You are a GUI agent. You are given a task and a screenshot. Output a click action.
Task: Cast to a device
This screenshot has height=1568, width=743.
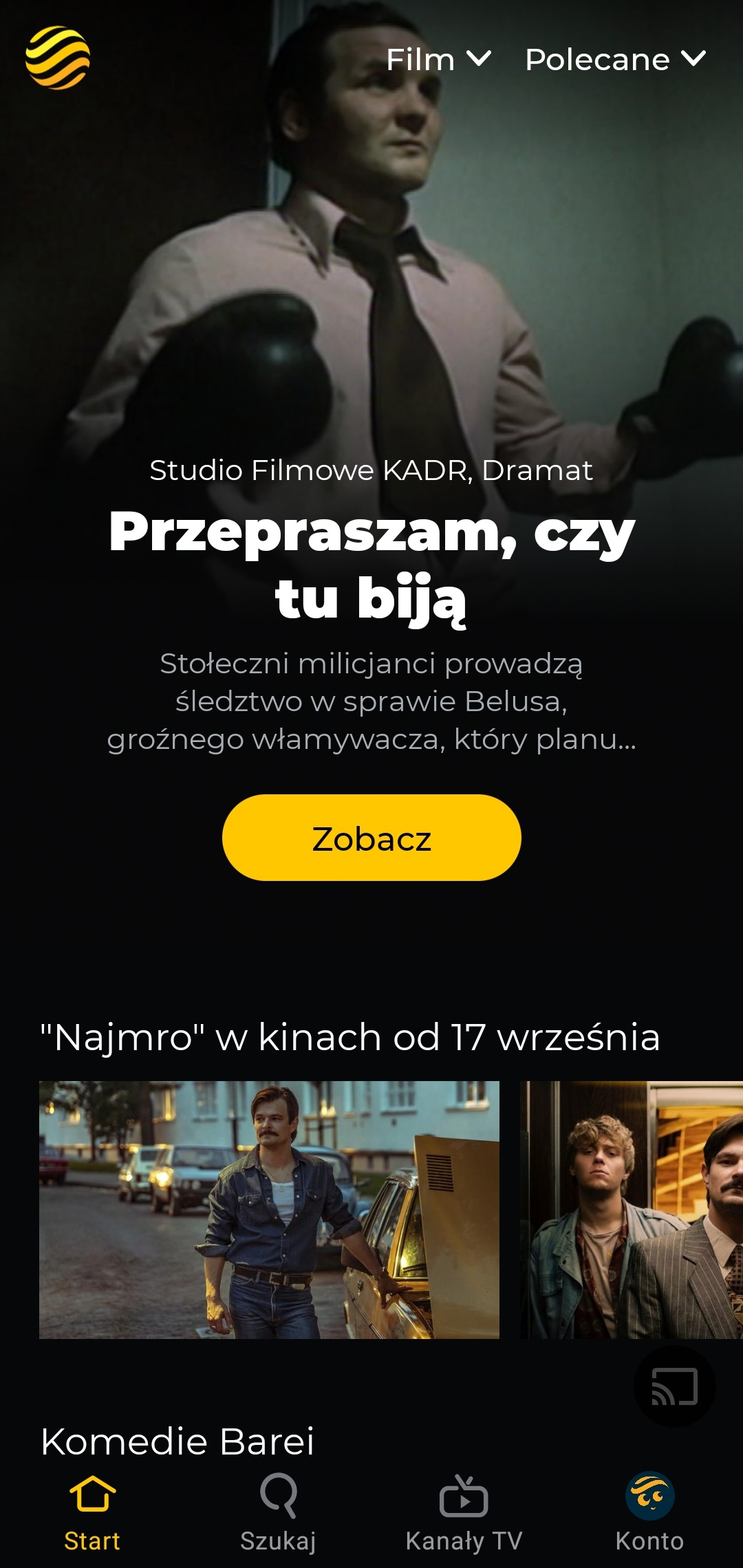(674, 1386)
